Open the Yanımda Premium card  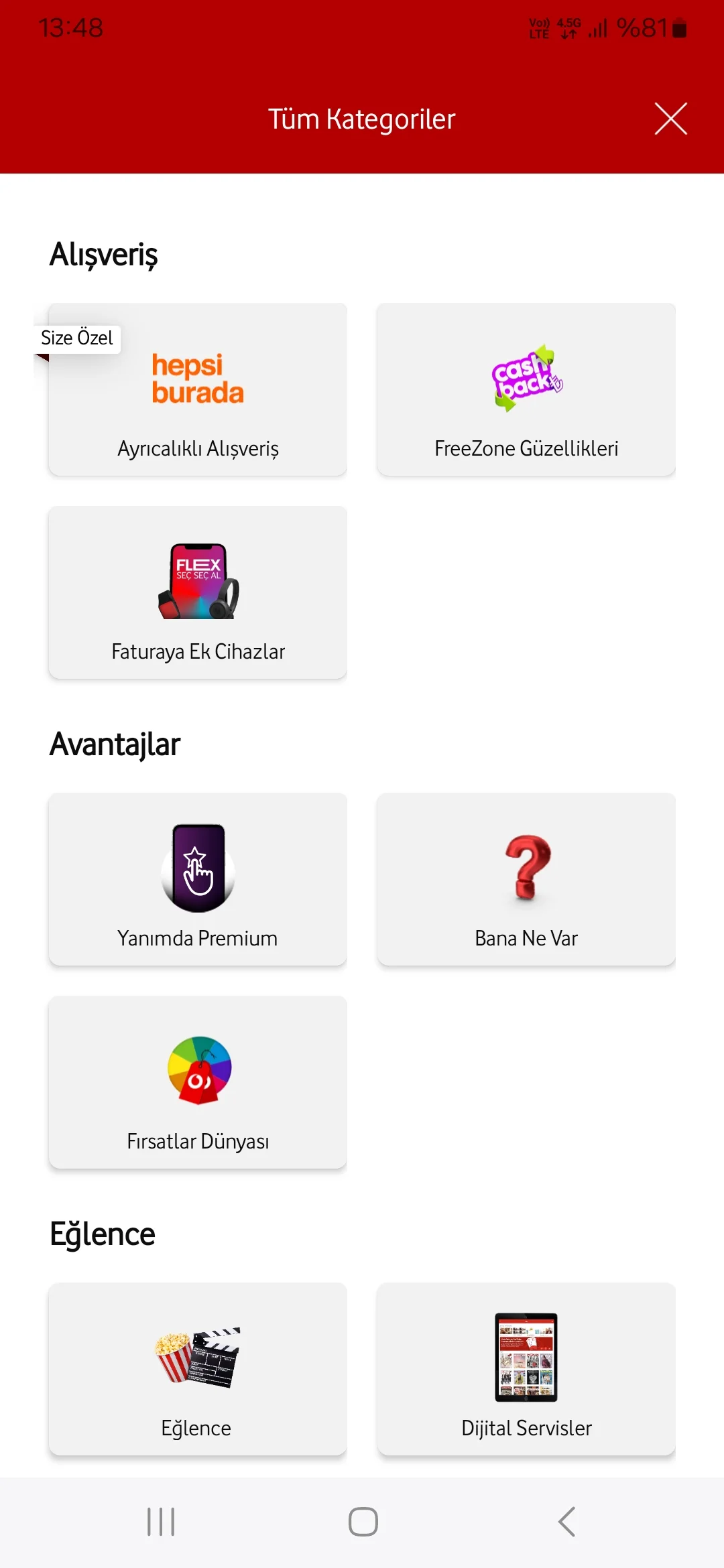198,880
